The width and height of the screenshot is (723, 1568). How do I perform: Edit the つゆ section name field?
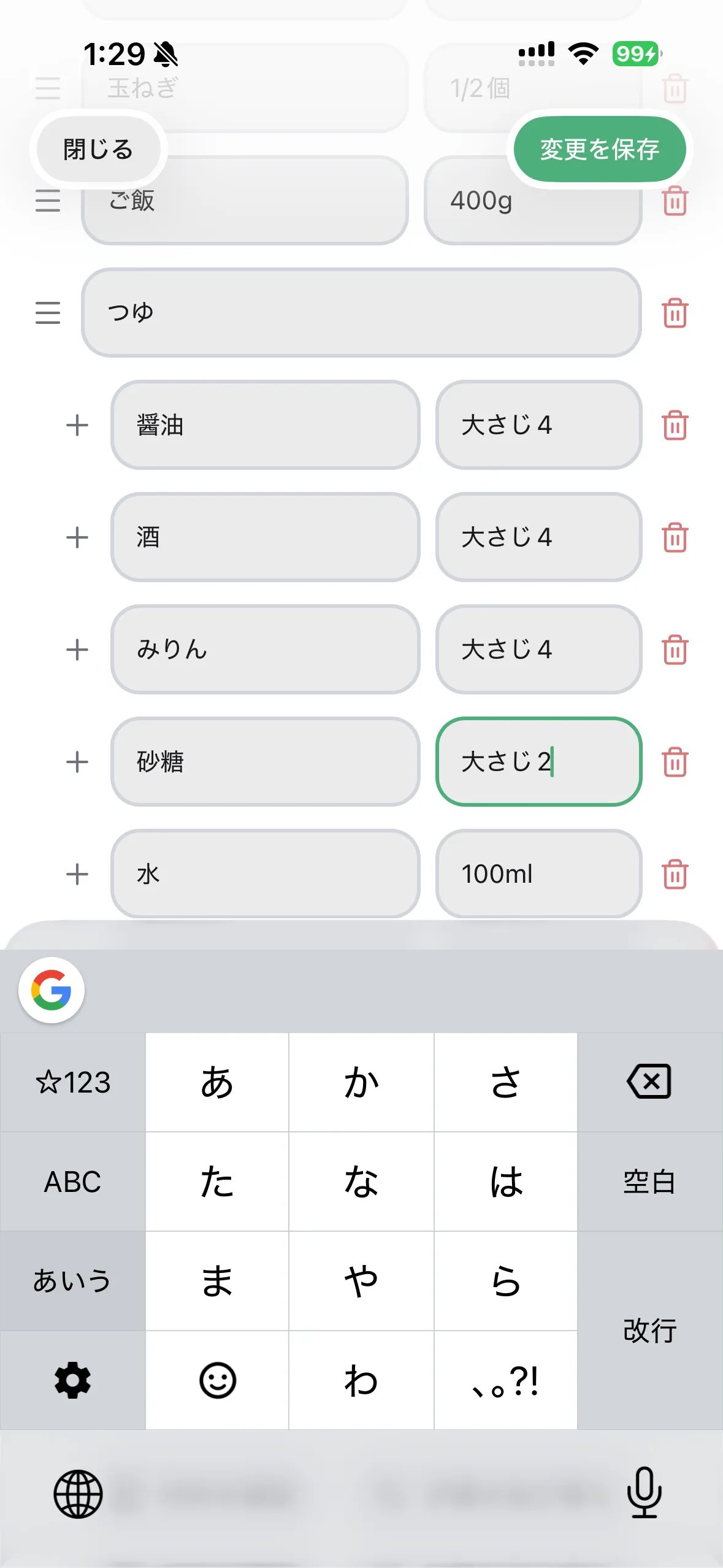point(361,312)
